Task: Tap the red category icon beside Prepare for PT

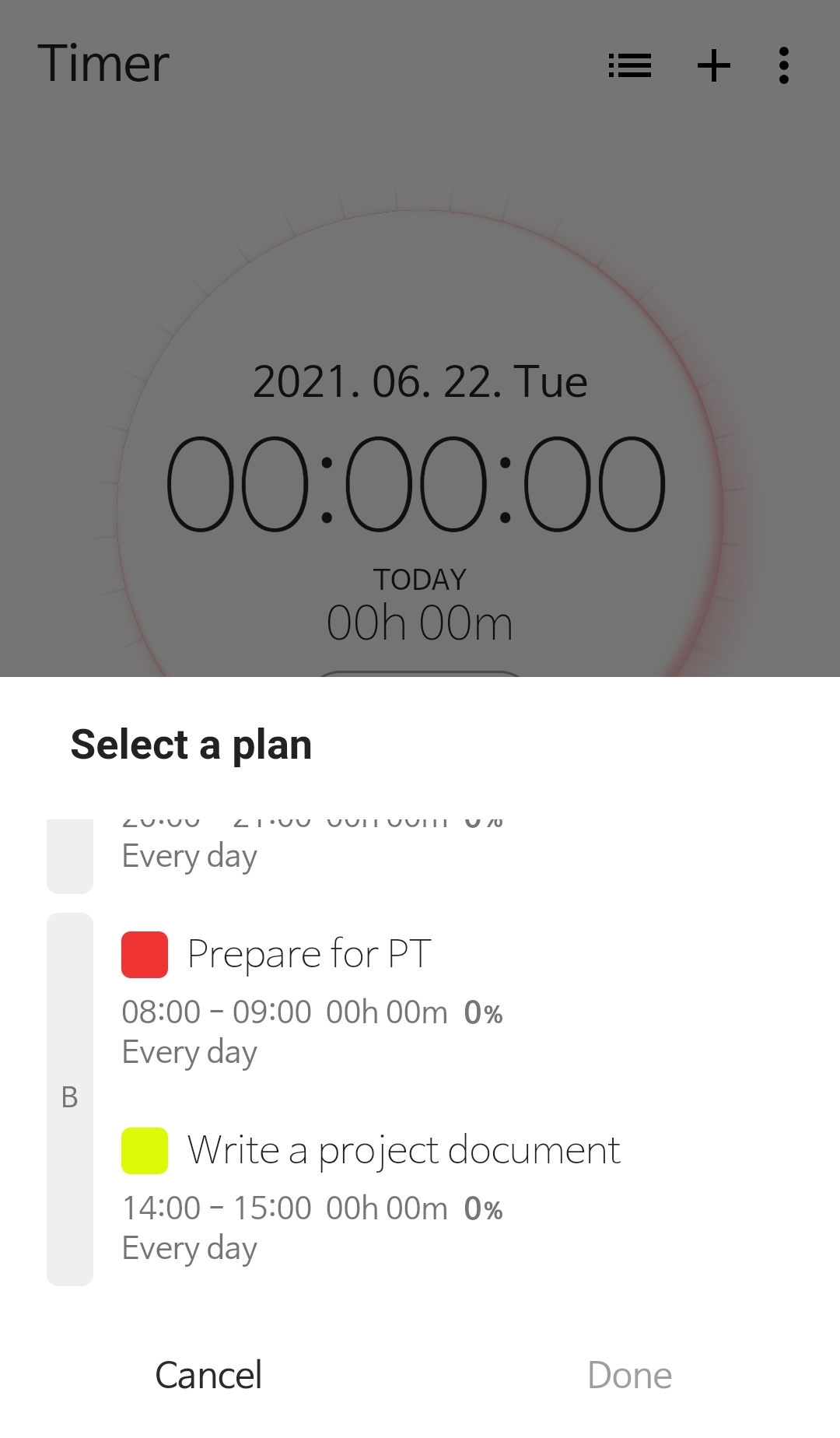Action: pos(145,956)
